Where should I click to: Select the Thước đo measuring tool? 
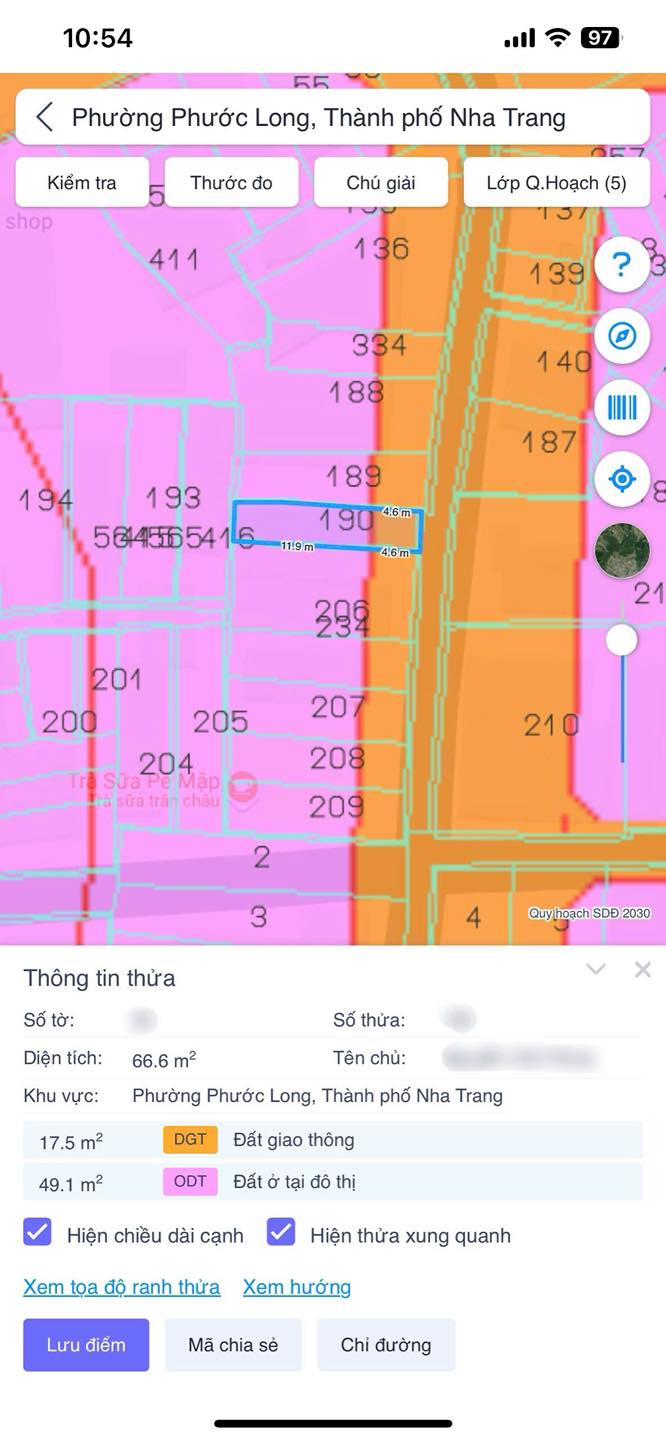(231, 183)
